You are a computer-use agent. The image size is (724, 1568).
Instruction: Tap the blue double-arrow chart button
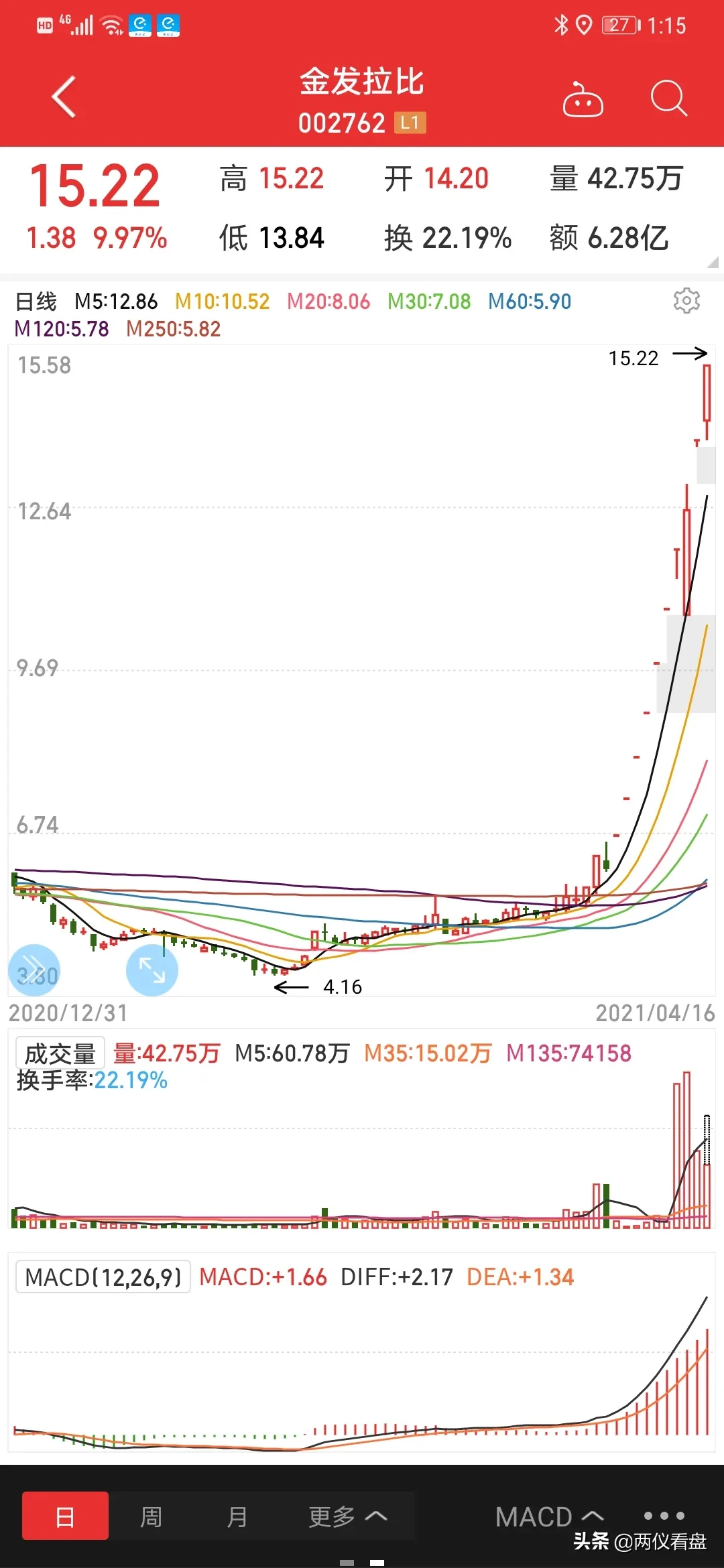tap(34, 970)
